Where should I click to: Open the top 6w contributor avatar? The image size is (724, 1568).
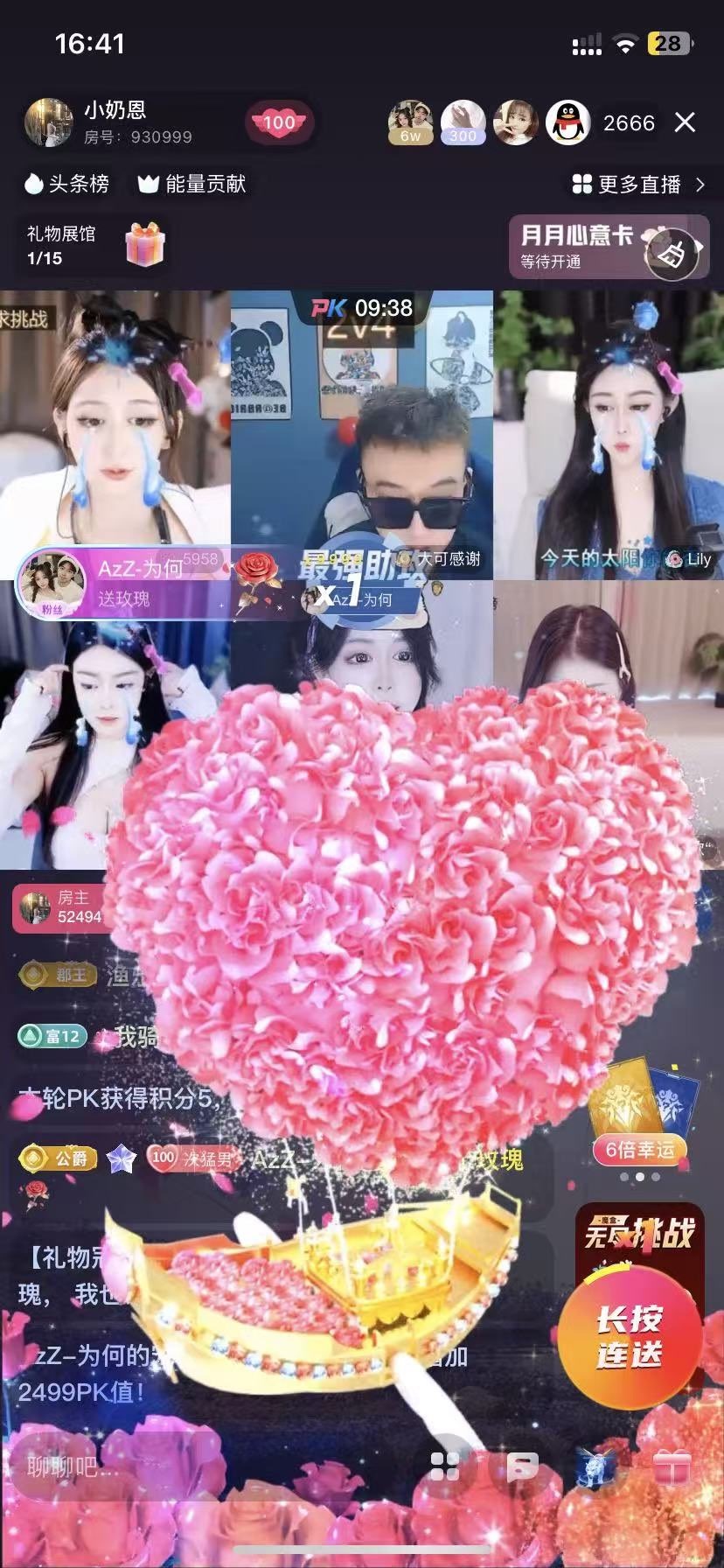click(410, 122)
